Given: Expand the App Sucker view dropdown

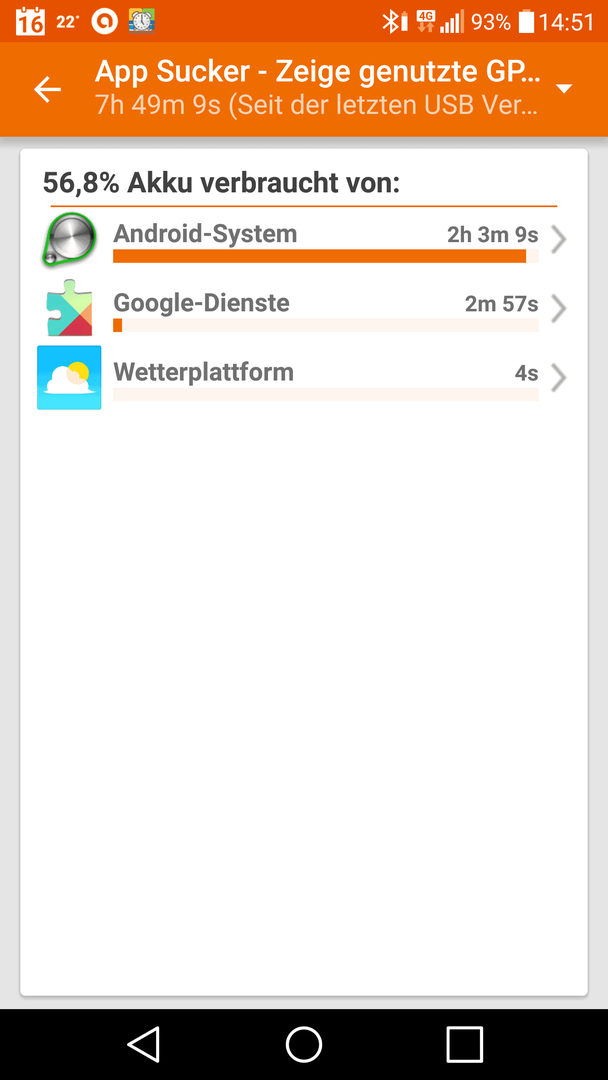Looking at the screenshot, I should pos(564,89).
